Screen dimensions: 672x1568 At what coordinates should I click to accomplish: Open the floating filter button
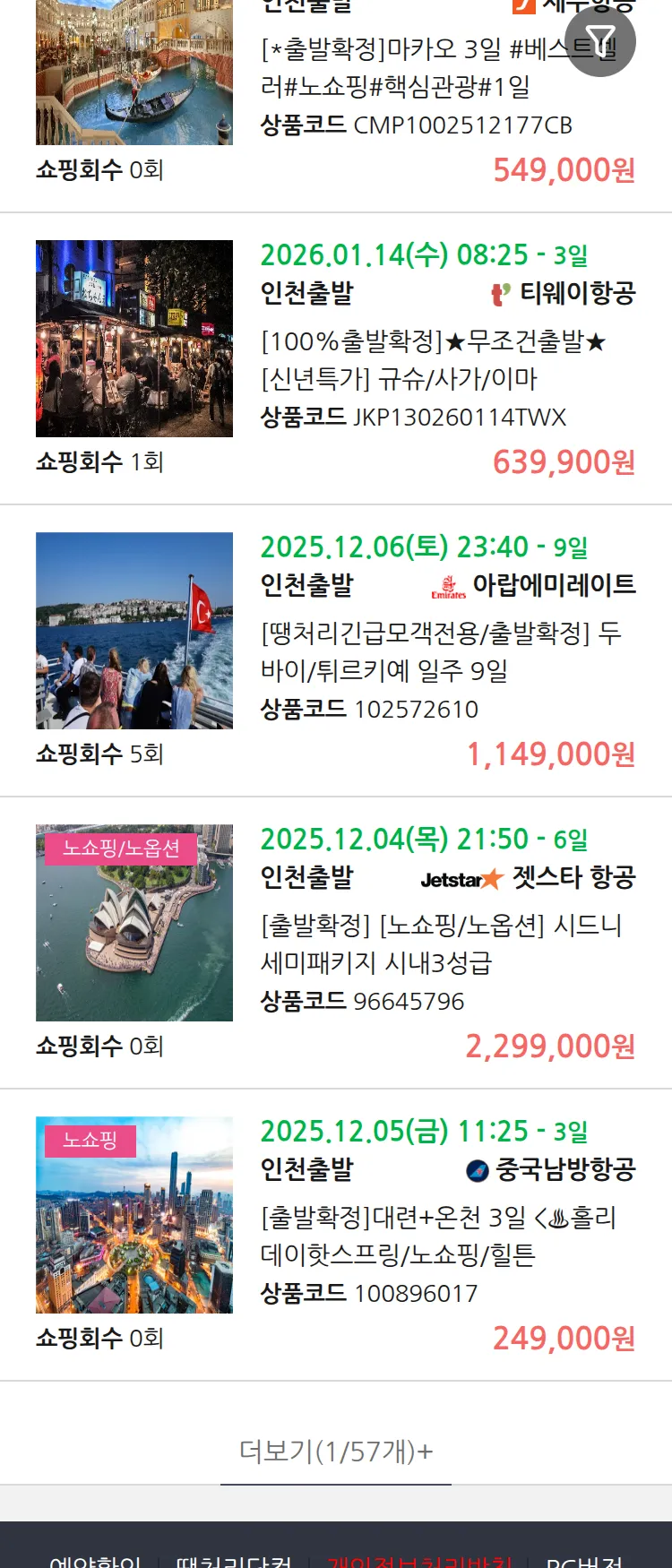tap(600, 41)
